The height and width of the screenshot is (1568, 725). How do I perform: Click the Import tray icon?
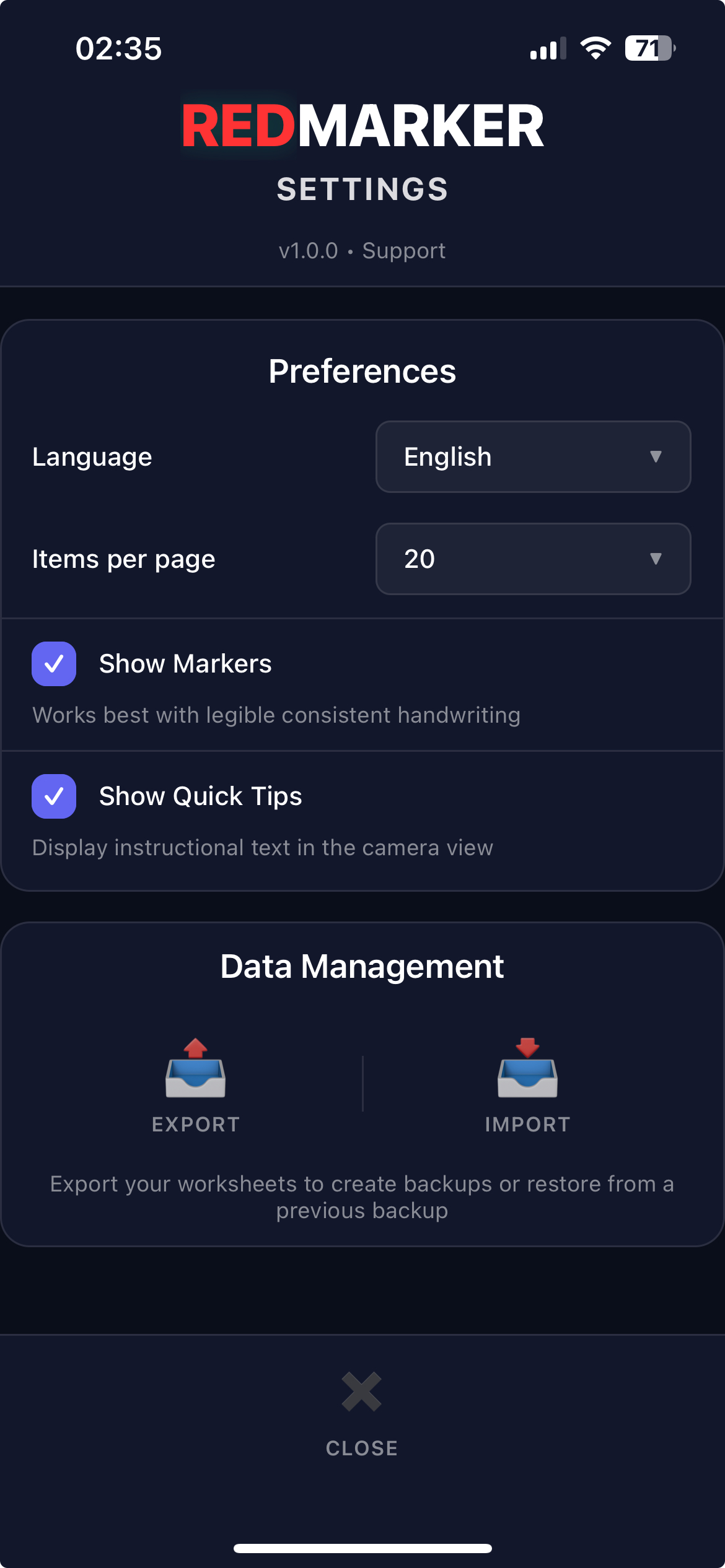tap(528, 1078)
